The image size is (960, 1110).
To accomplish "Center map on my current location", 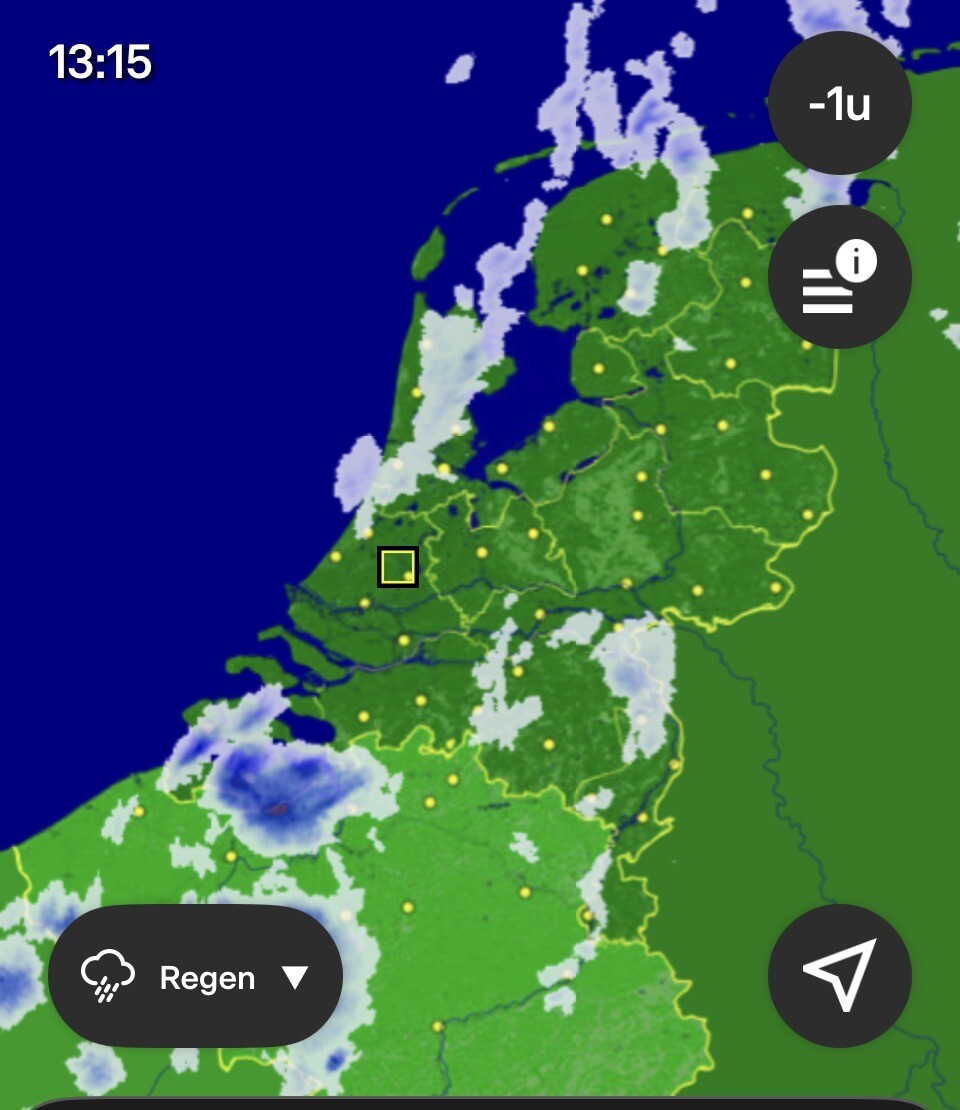I will coord(839,975).
